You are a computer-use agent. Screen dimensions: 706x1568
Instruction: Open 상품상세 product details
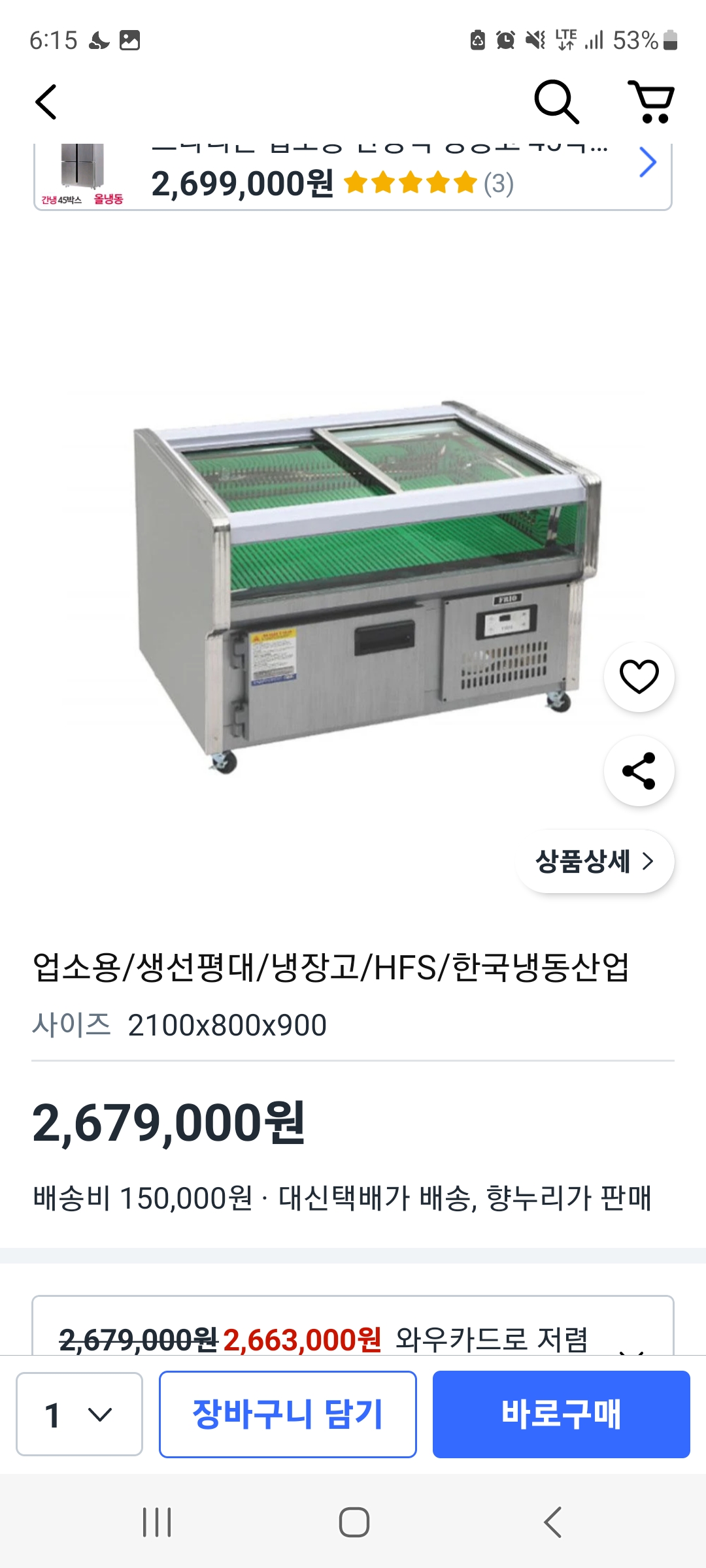pos(595,862)
